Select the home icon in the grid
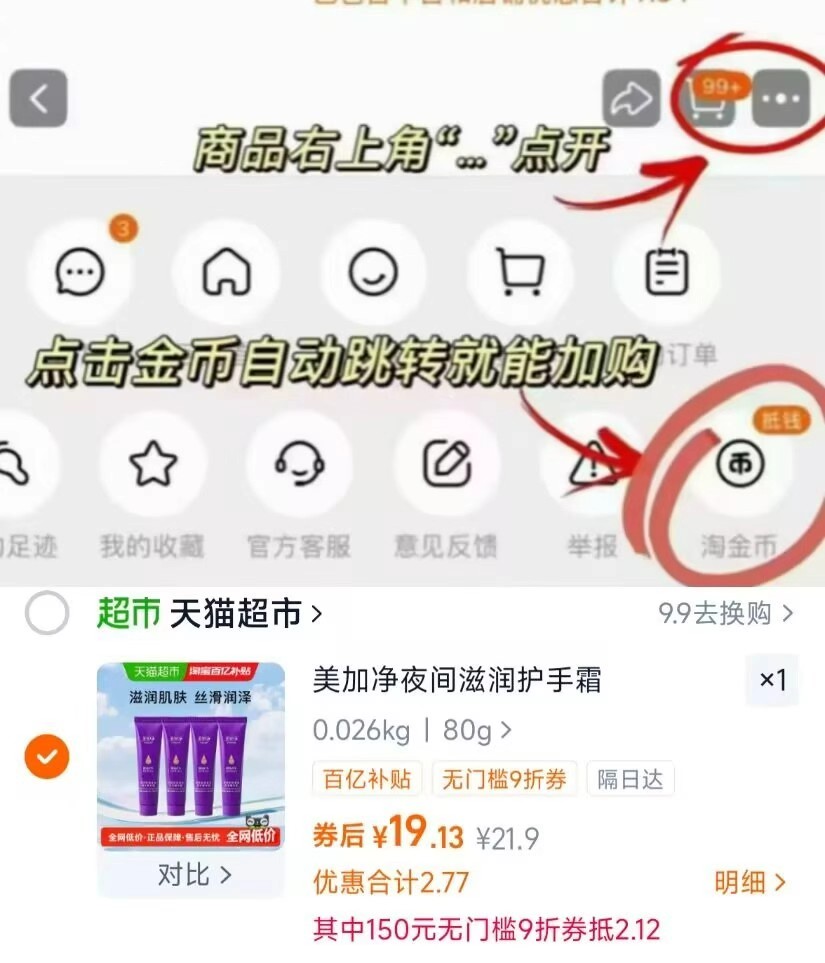This screenshot has height=963, width=825. point(226,271)
